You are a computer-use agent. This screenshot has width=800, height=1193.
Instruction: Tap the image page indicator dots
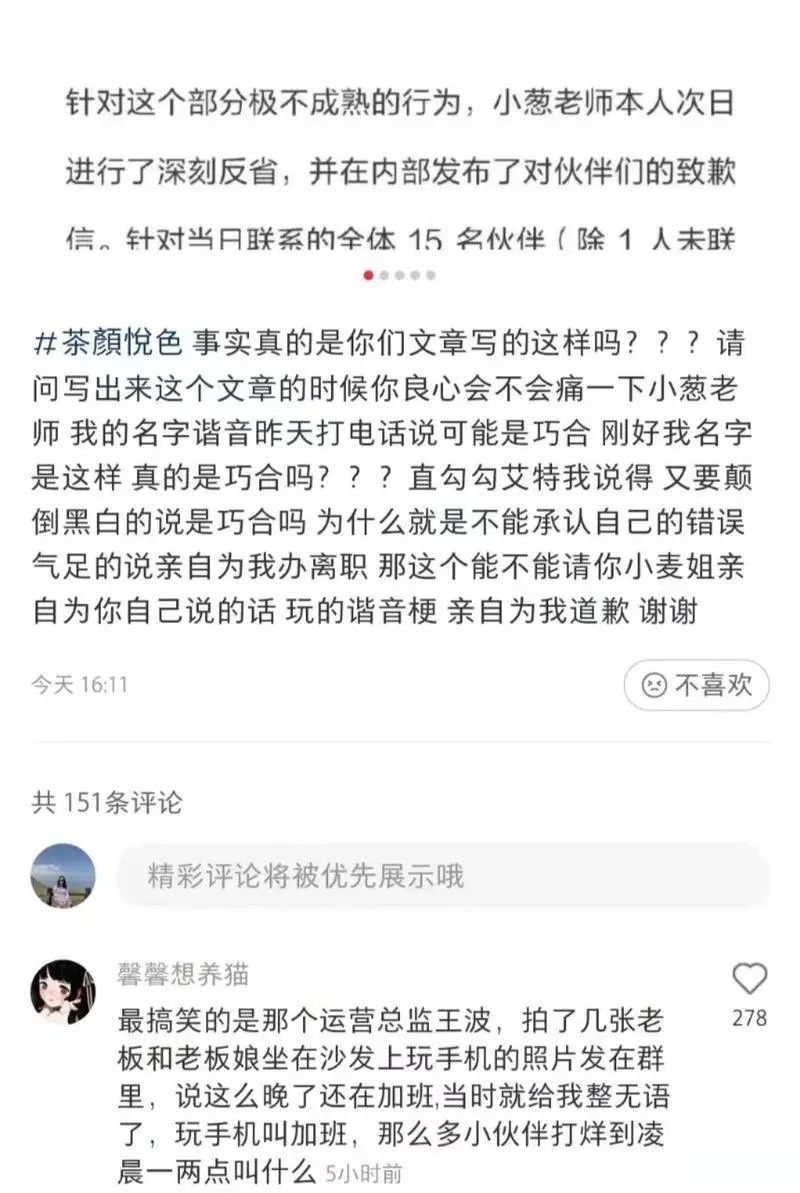(399, 275)
